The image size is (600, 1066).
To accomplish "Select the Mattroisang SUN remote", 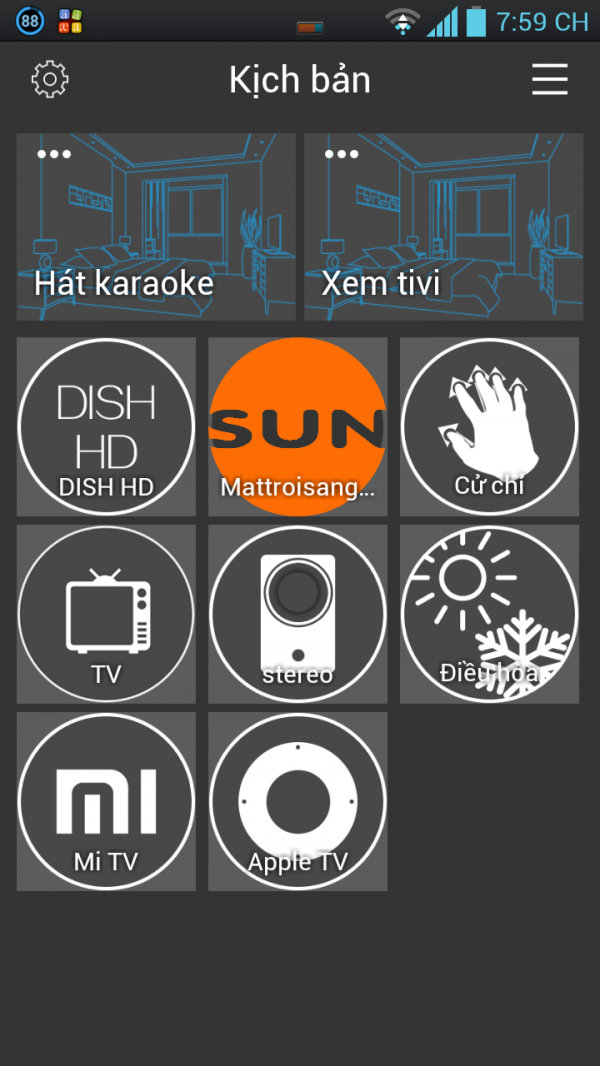I will pyautogui.click(x=298, y=427).
